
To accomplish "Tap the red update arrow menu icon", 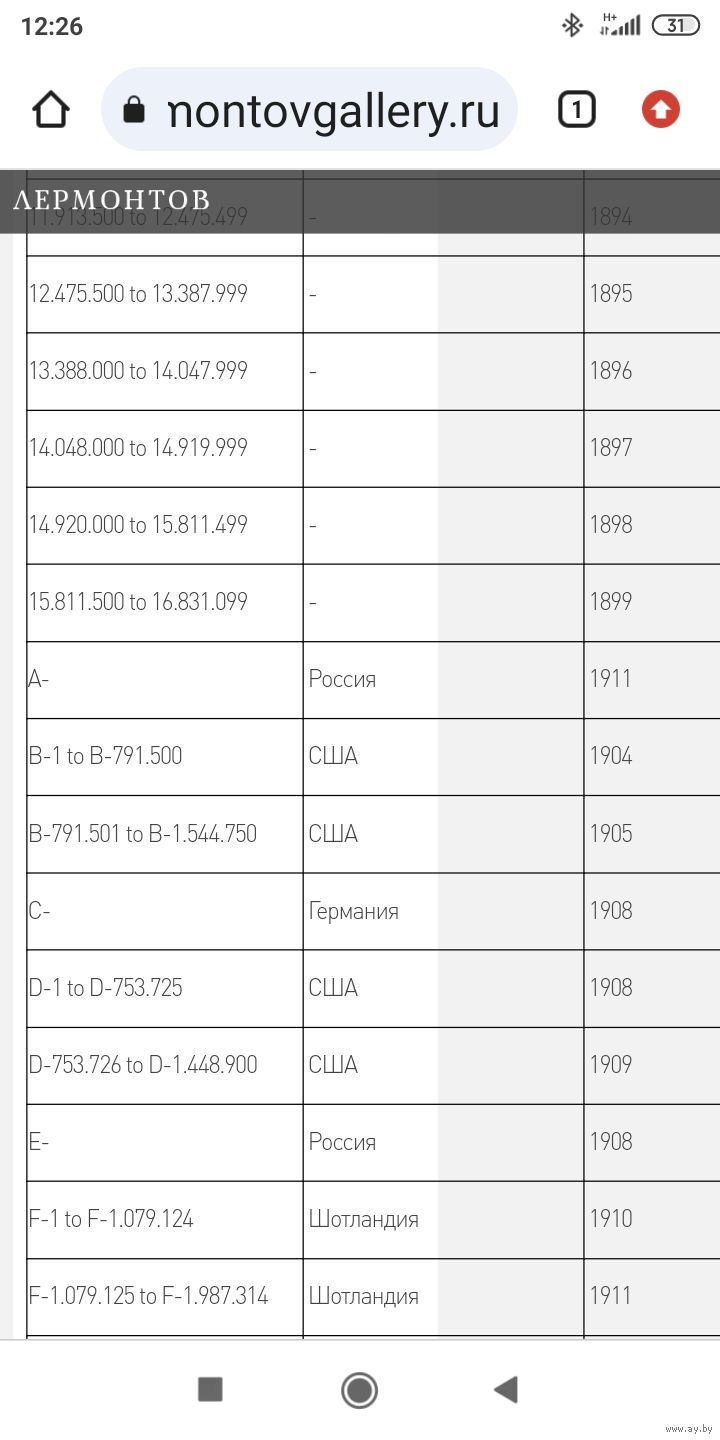I will coord(660,110).
